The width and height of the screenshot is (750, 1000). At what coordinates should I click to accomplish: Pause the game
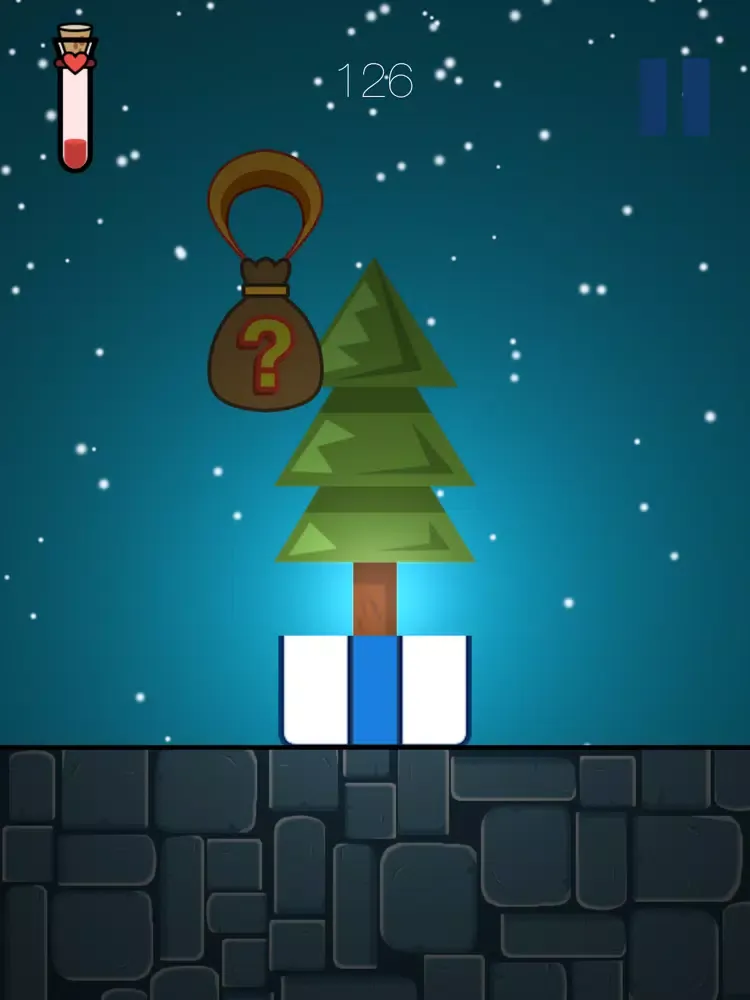coord(675,97)
